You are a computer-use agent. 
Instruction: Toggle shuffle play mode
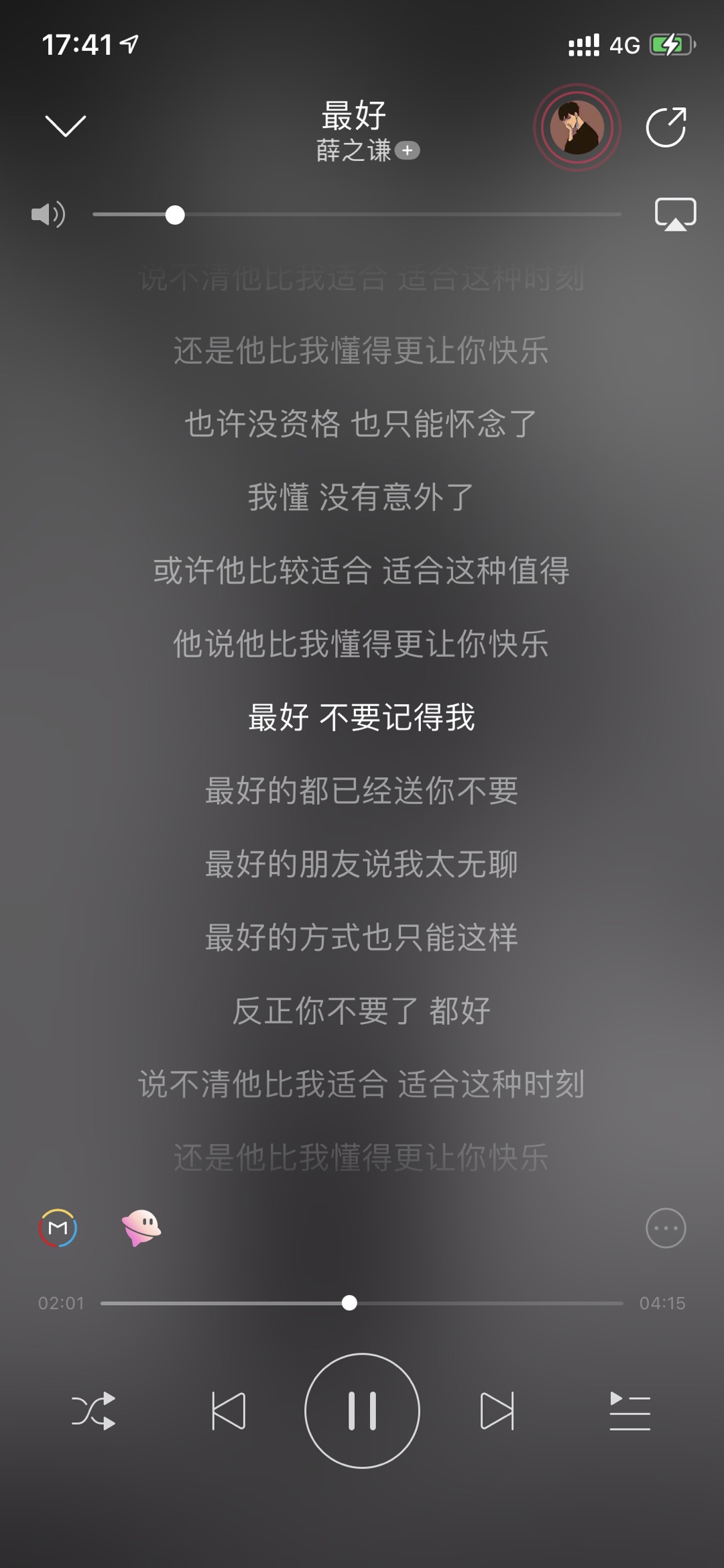(94, 1411)
